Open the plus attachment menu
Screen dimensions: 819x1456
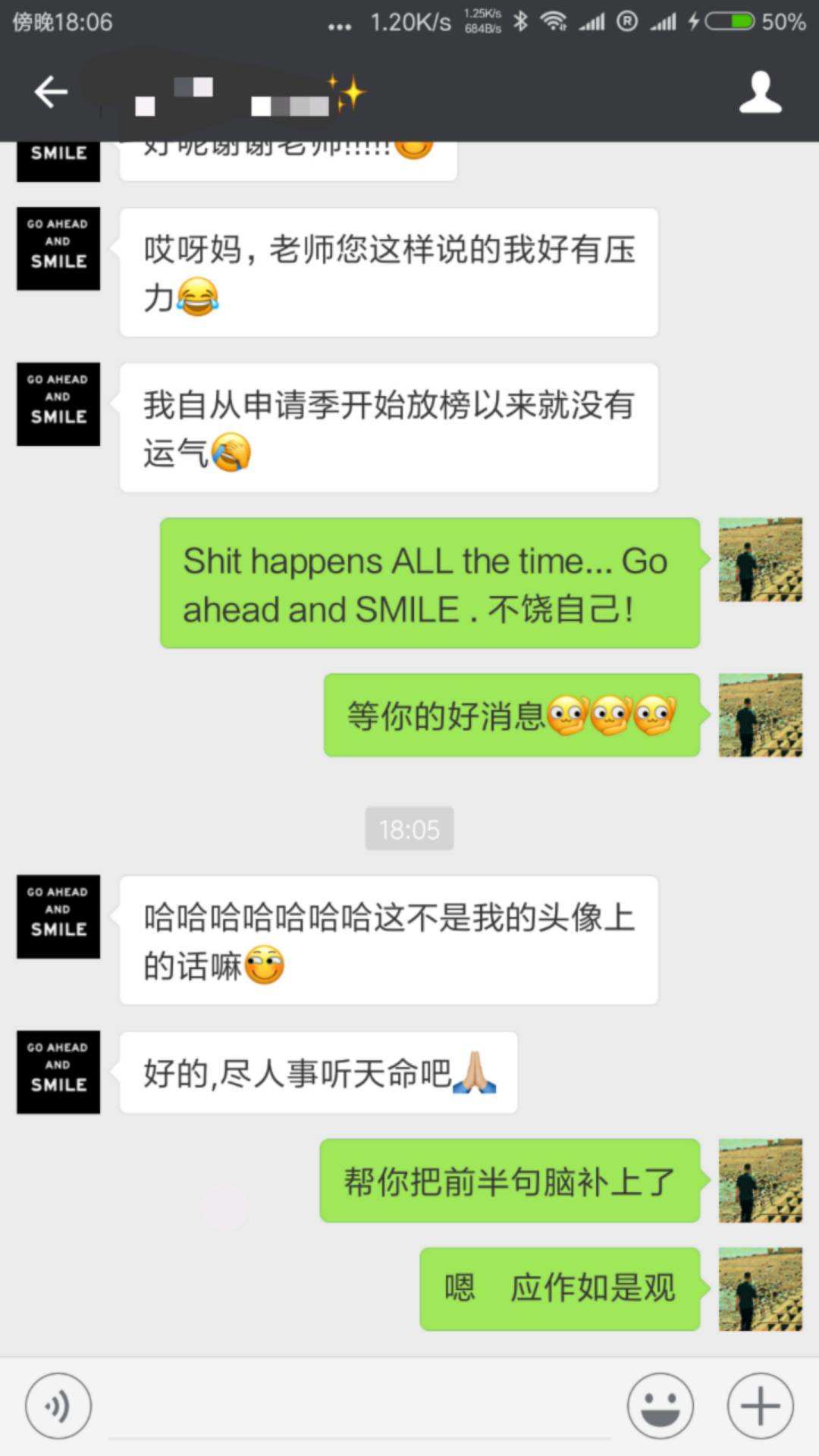click(760, 1406)
